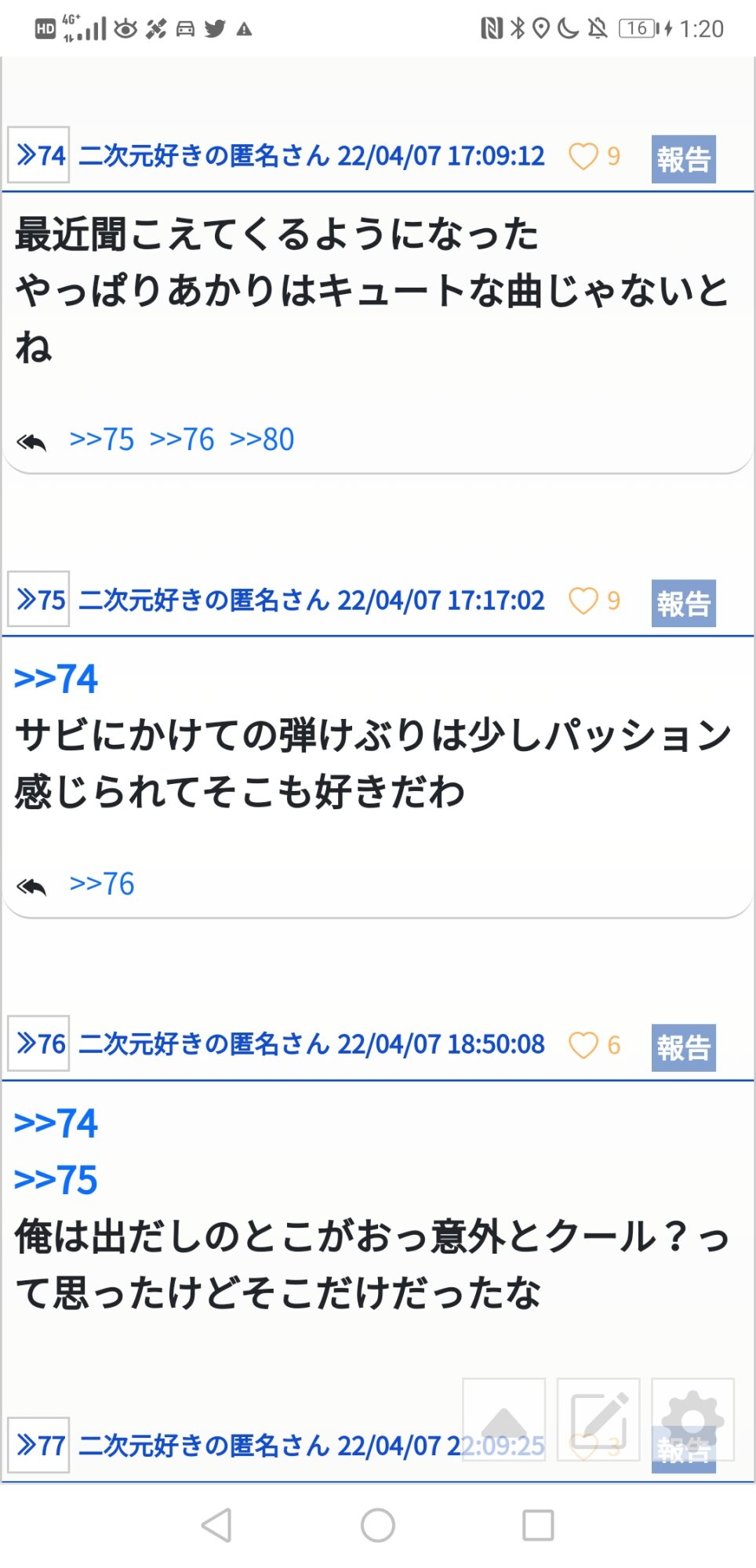Tap the >>77 post number box
This screenshot has height=1568, width=756.
point(38,1445)
